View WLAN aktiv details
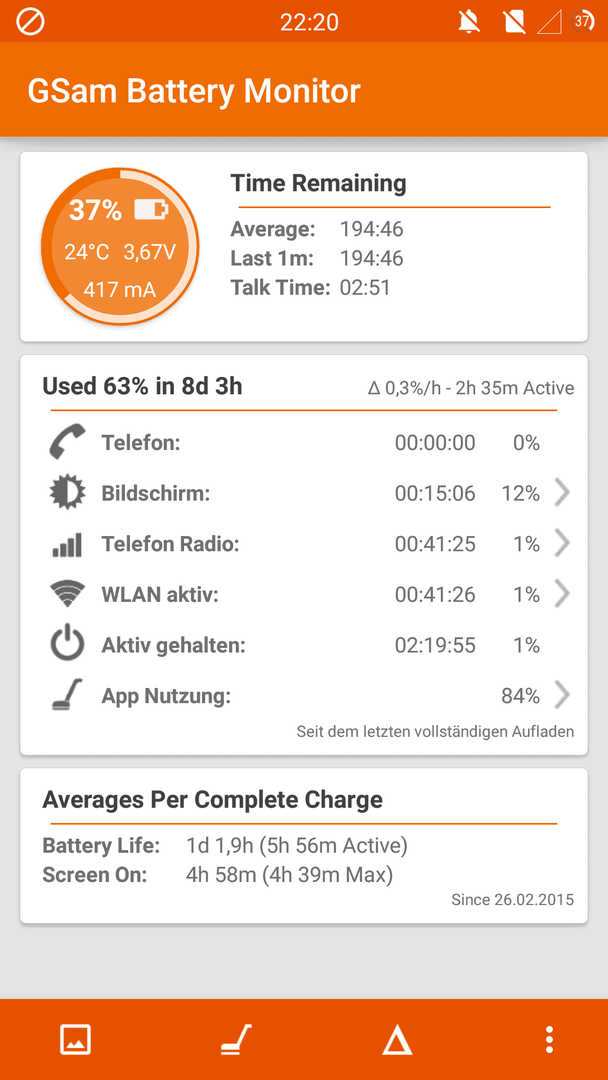 coord(304,594)
